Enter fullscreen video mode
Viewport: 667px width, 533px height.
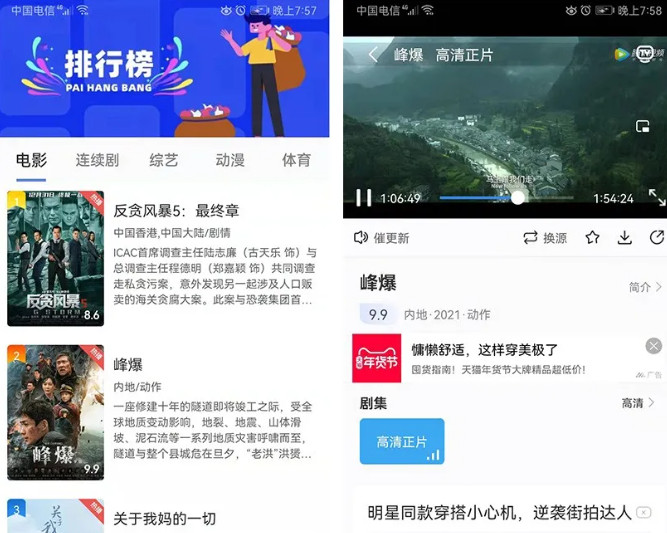click(656, 198)
